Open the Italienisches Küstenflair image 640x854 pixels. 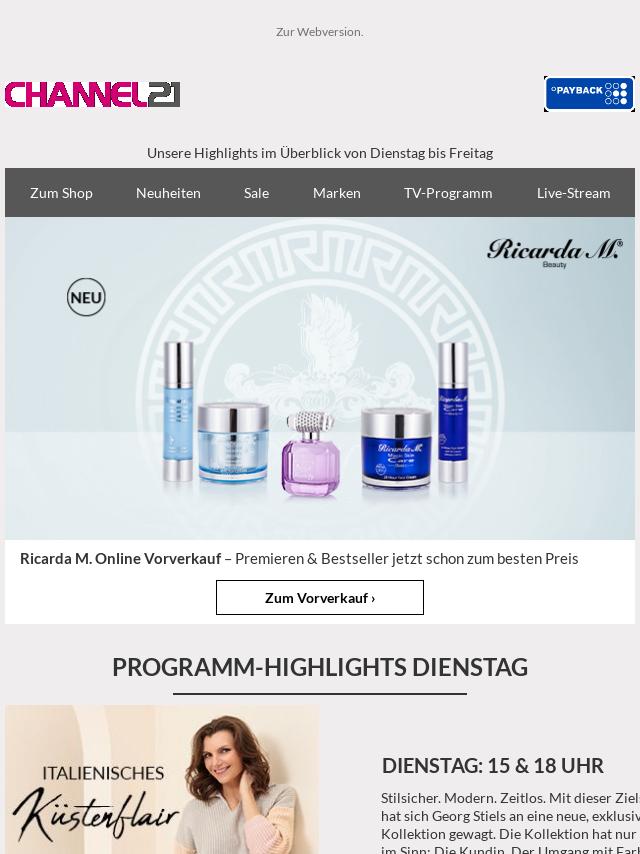[162, 780]
